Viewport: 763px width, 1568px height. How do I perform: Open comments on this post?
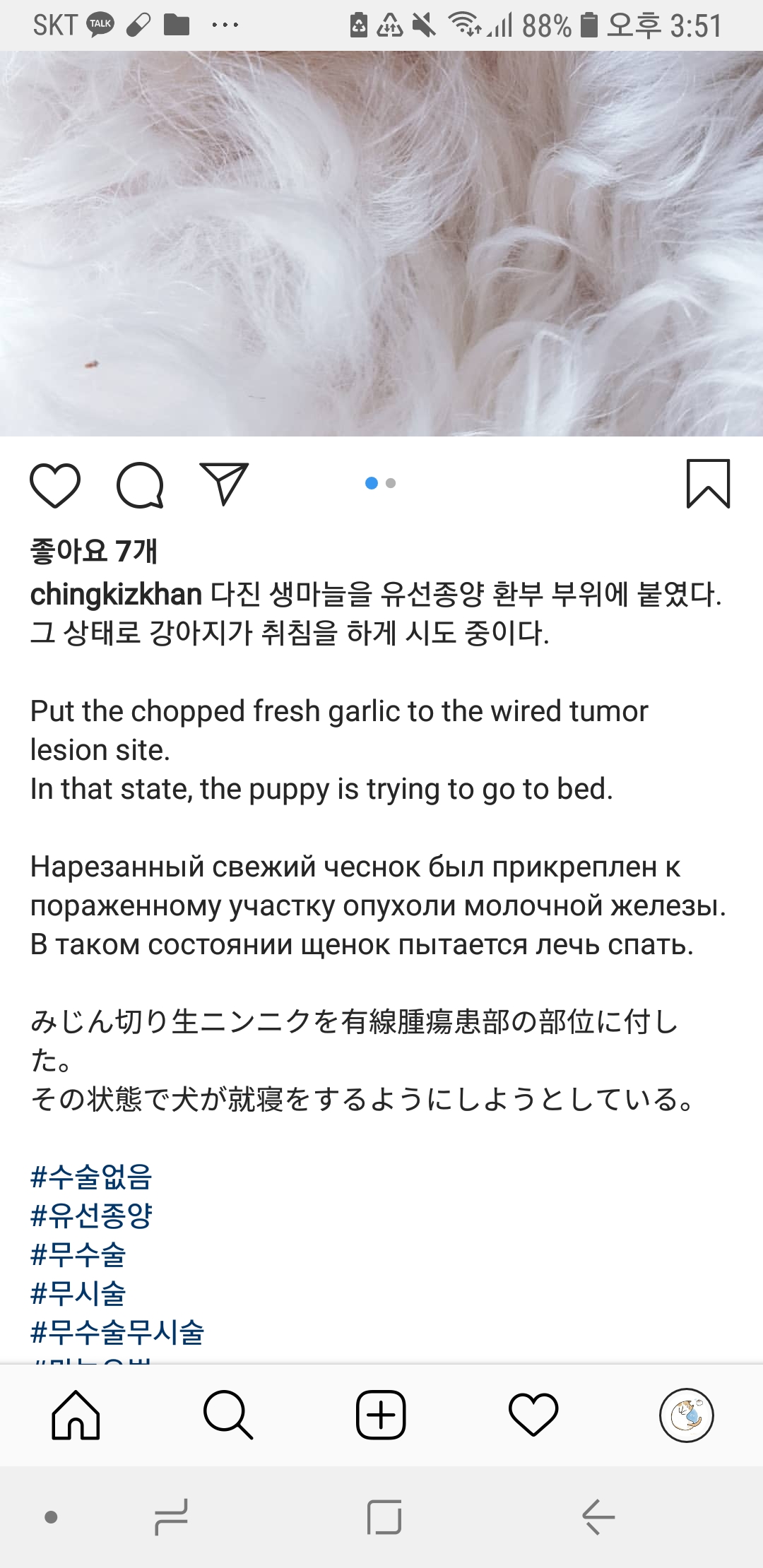tap(140, 485)
